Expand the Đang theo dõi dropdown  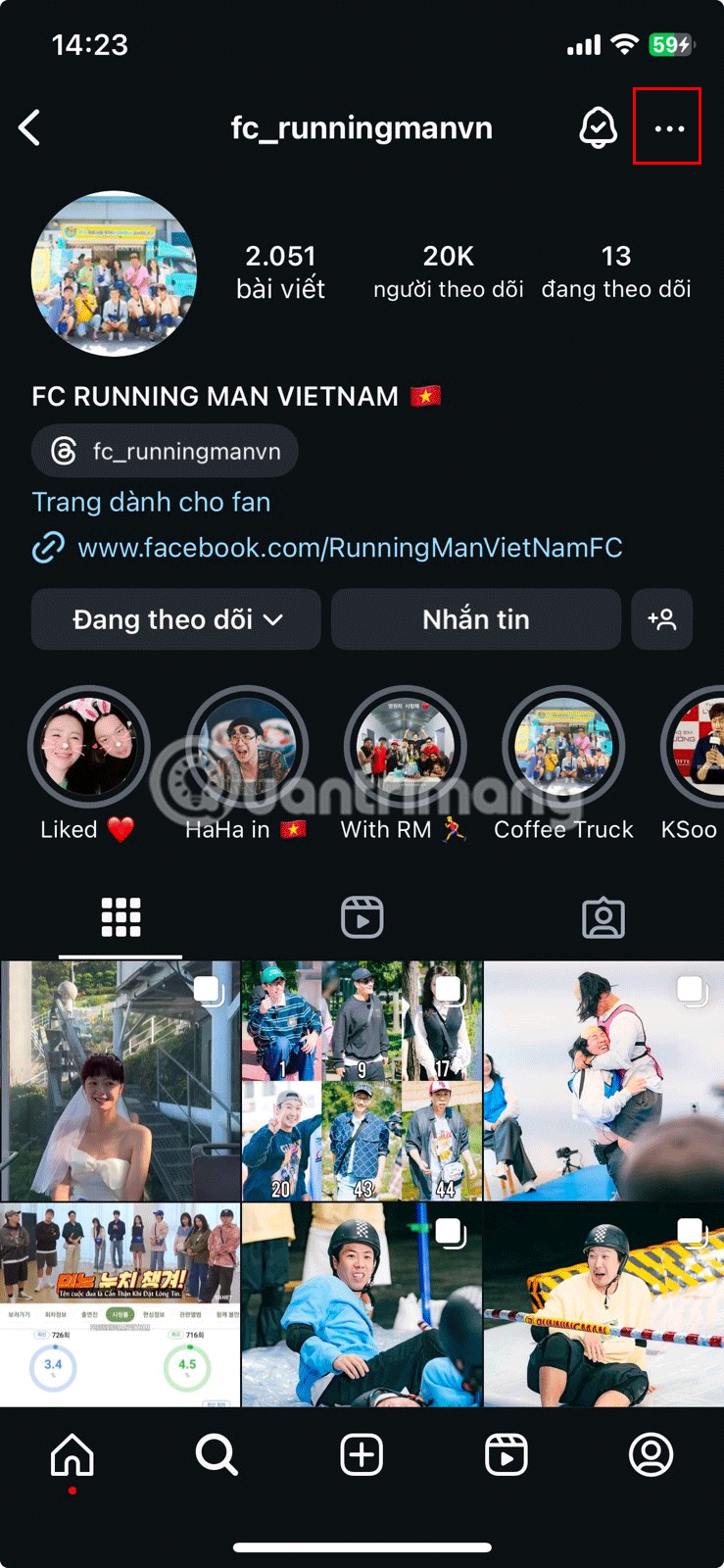[175, 619]
